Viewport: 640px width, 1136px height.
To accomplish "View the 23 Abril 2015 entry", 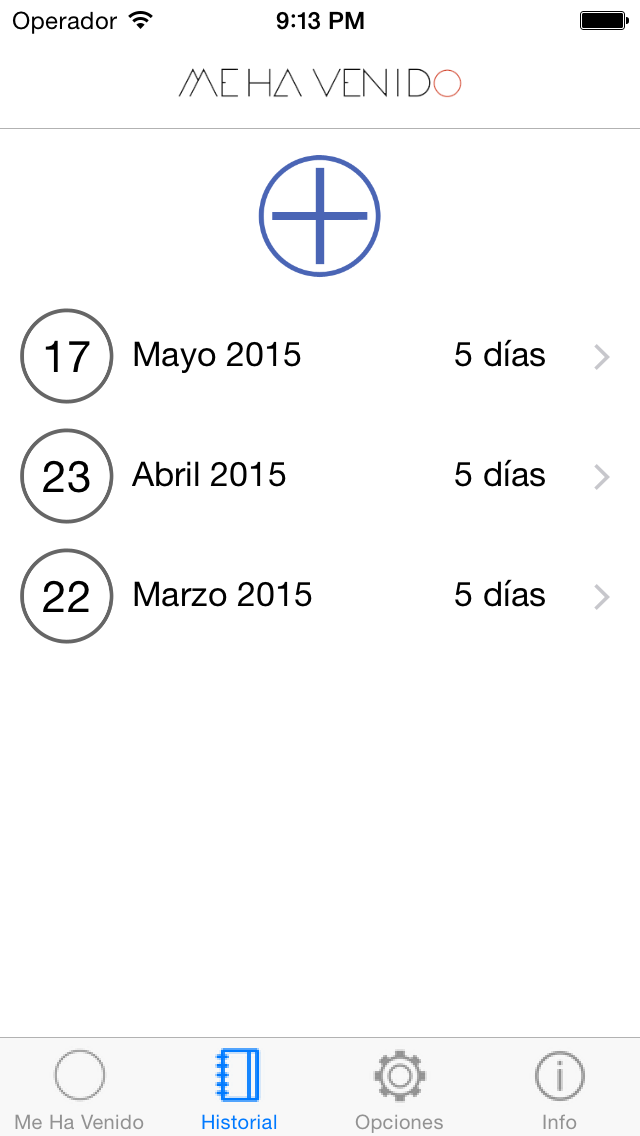I will (318, 476).
